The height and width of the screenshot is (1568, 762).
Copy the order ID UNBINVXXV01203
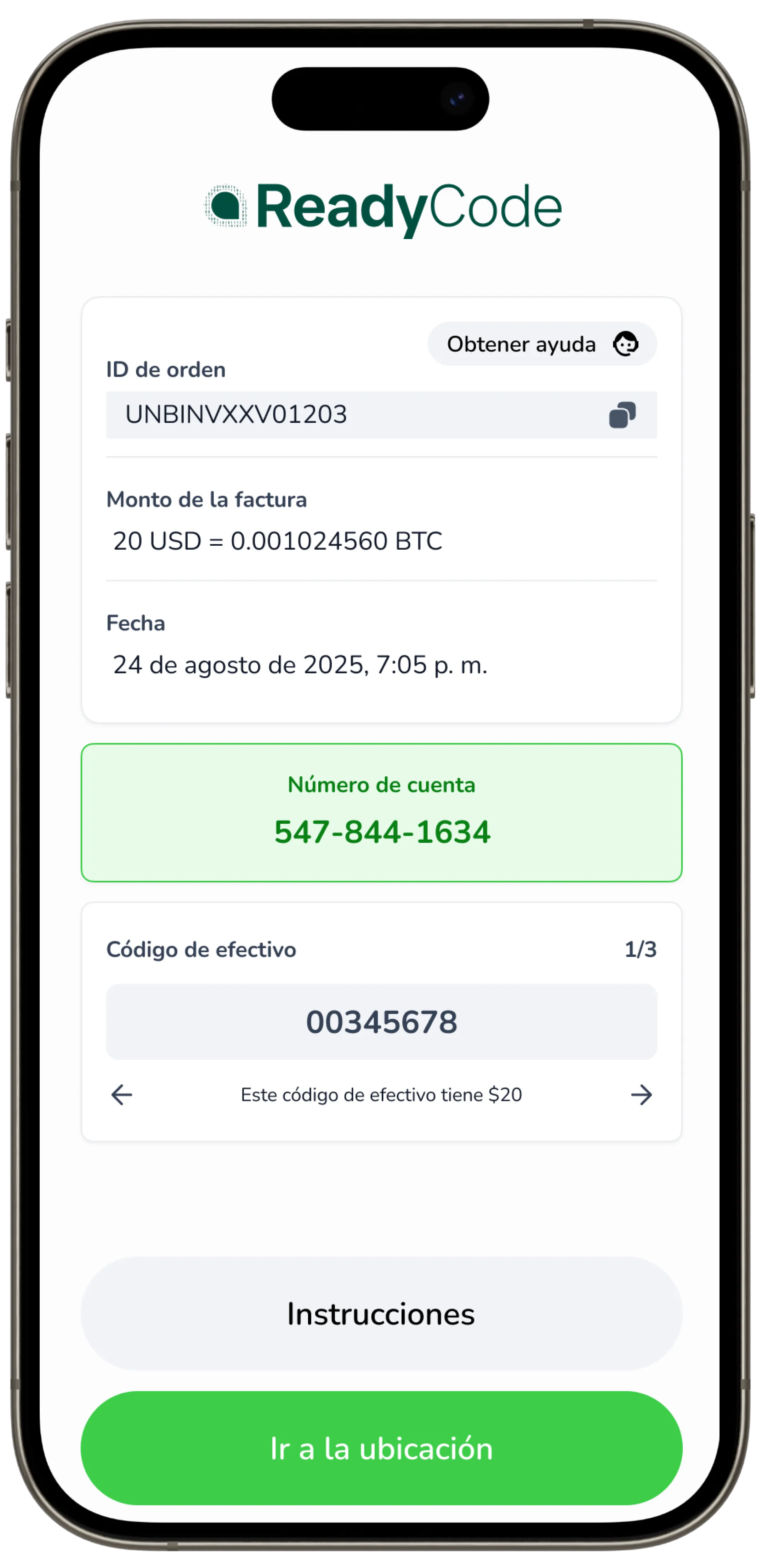coord(622,415)
